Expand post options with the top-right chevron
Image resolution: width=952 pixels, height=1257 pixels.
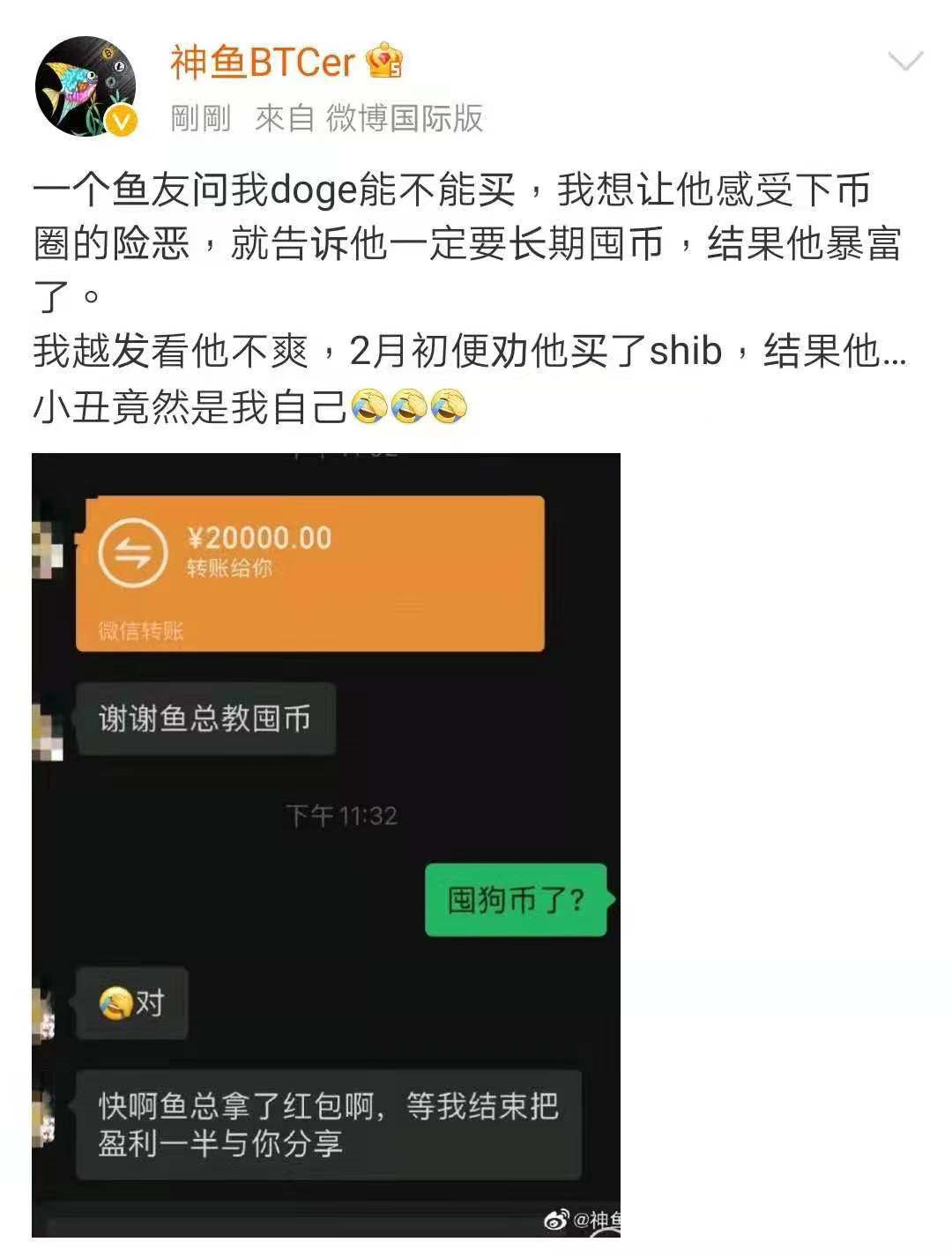(x=906, y=59)
